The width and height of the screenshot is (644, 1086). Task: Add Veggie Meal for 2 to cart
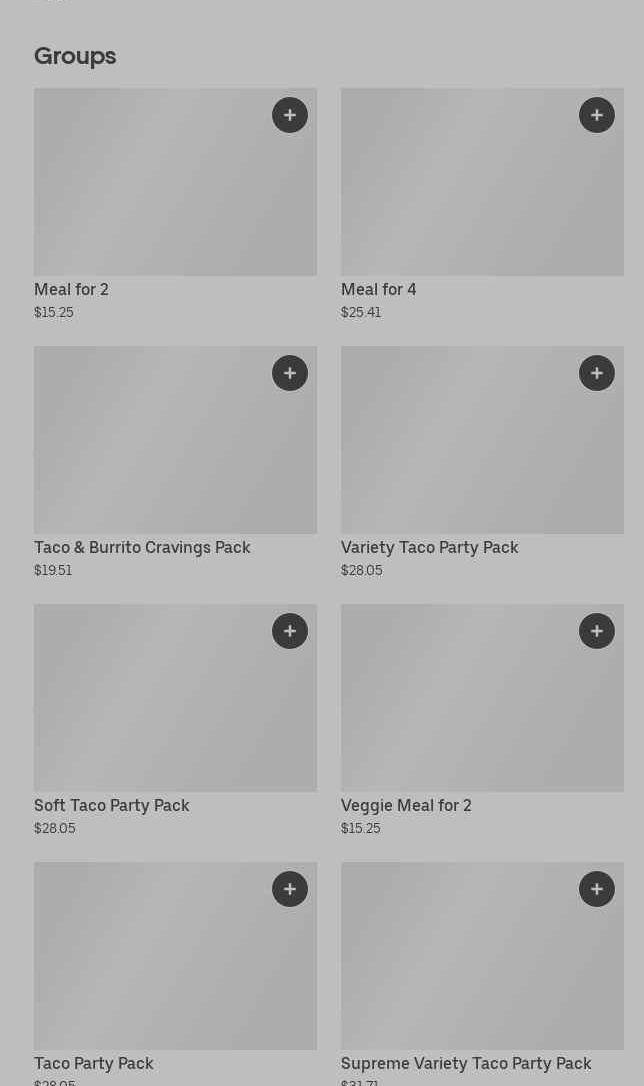coord(597,631)
